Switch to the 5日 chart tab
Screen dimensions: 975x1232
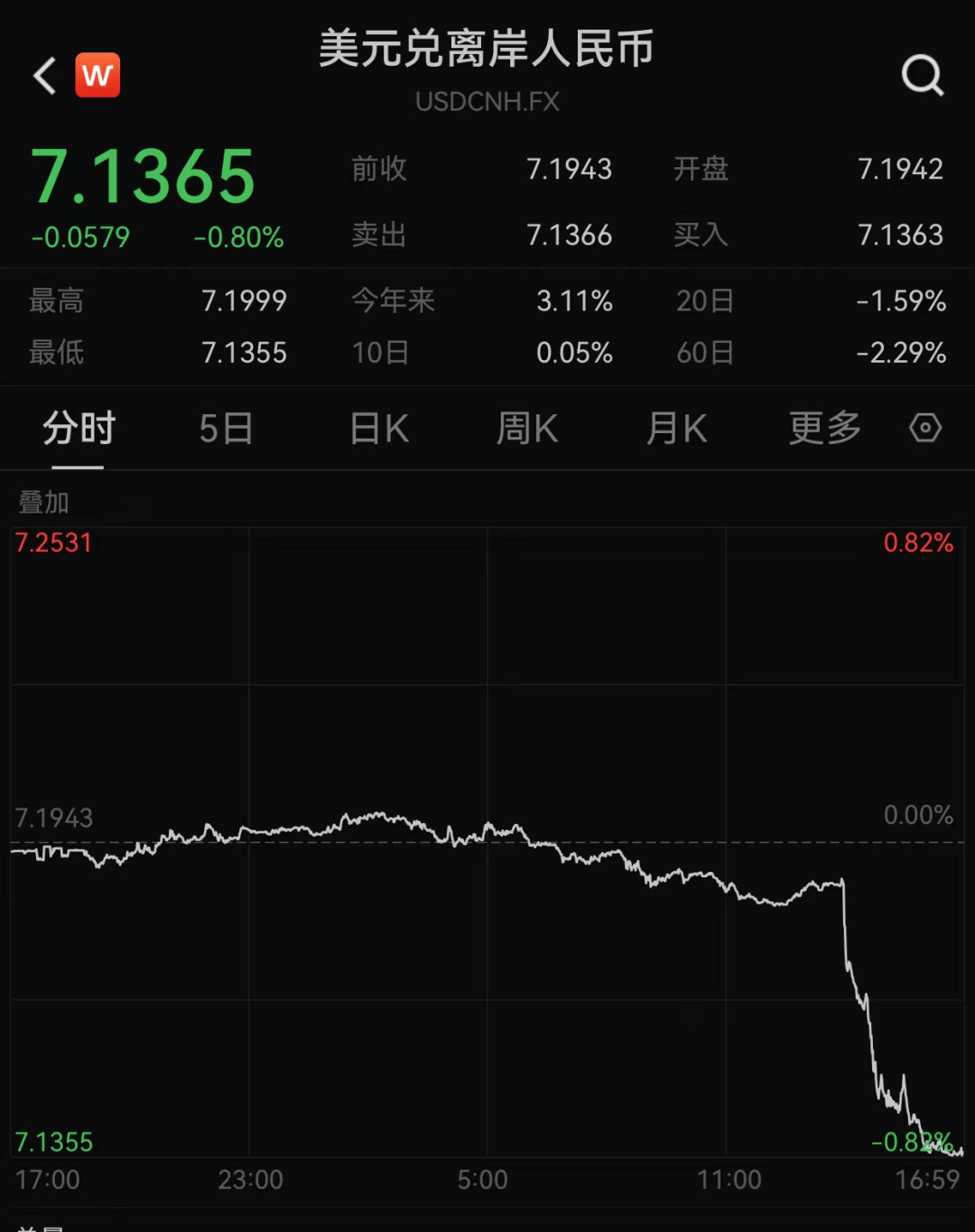(x=225, y=429)
